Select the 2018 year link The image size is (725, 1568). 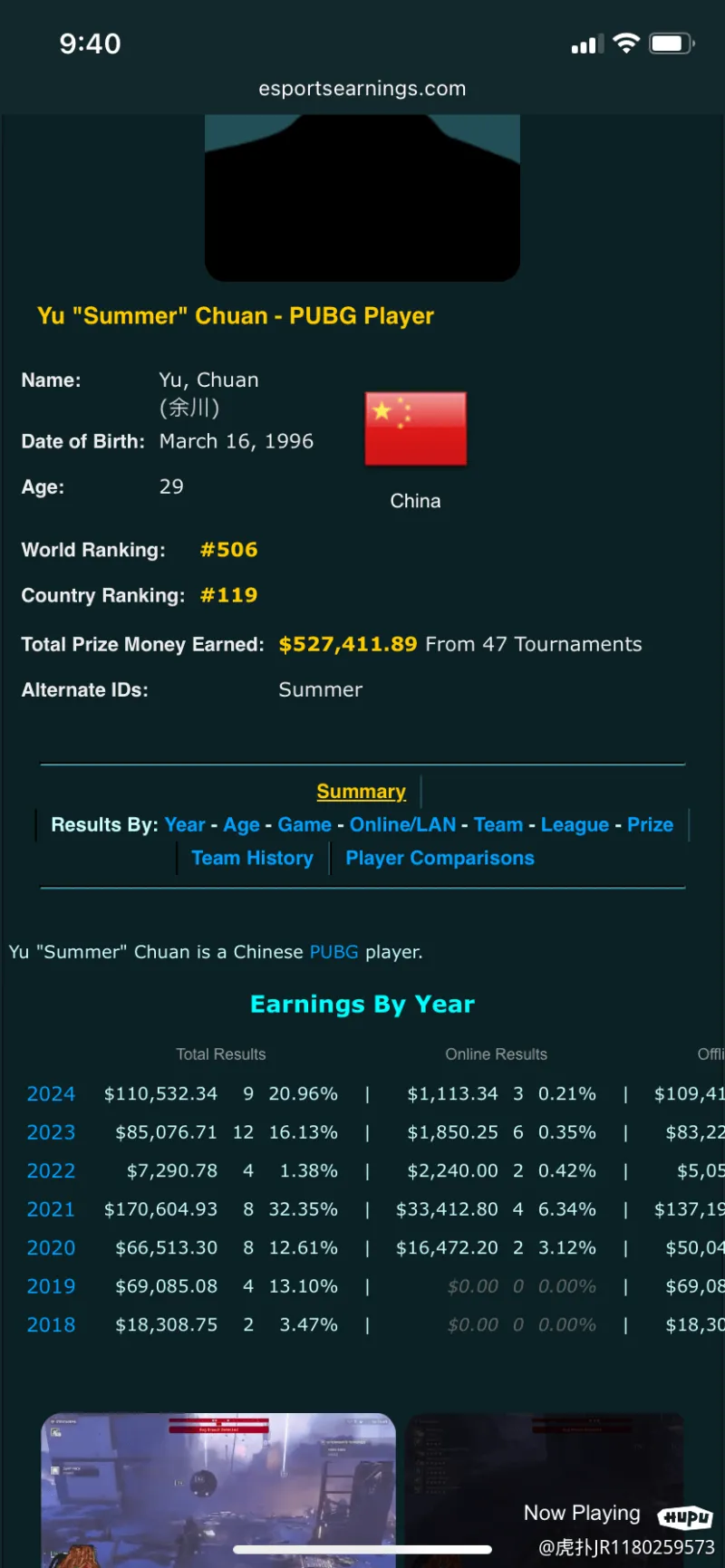[x=51, y=1325]
